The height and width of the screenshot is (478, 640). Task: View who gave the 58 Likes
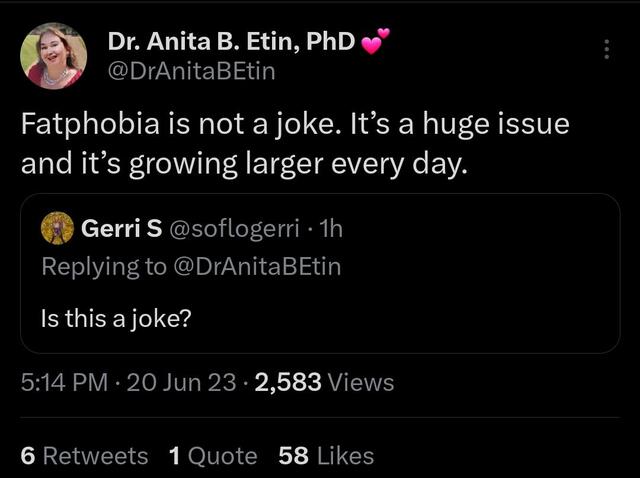[x=326, y=456]
